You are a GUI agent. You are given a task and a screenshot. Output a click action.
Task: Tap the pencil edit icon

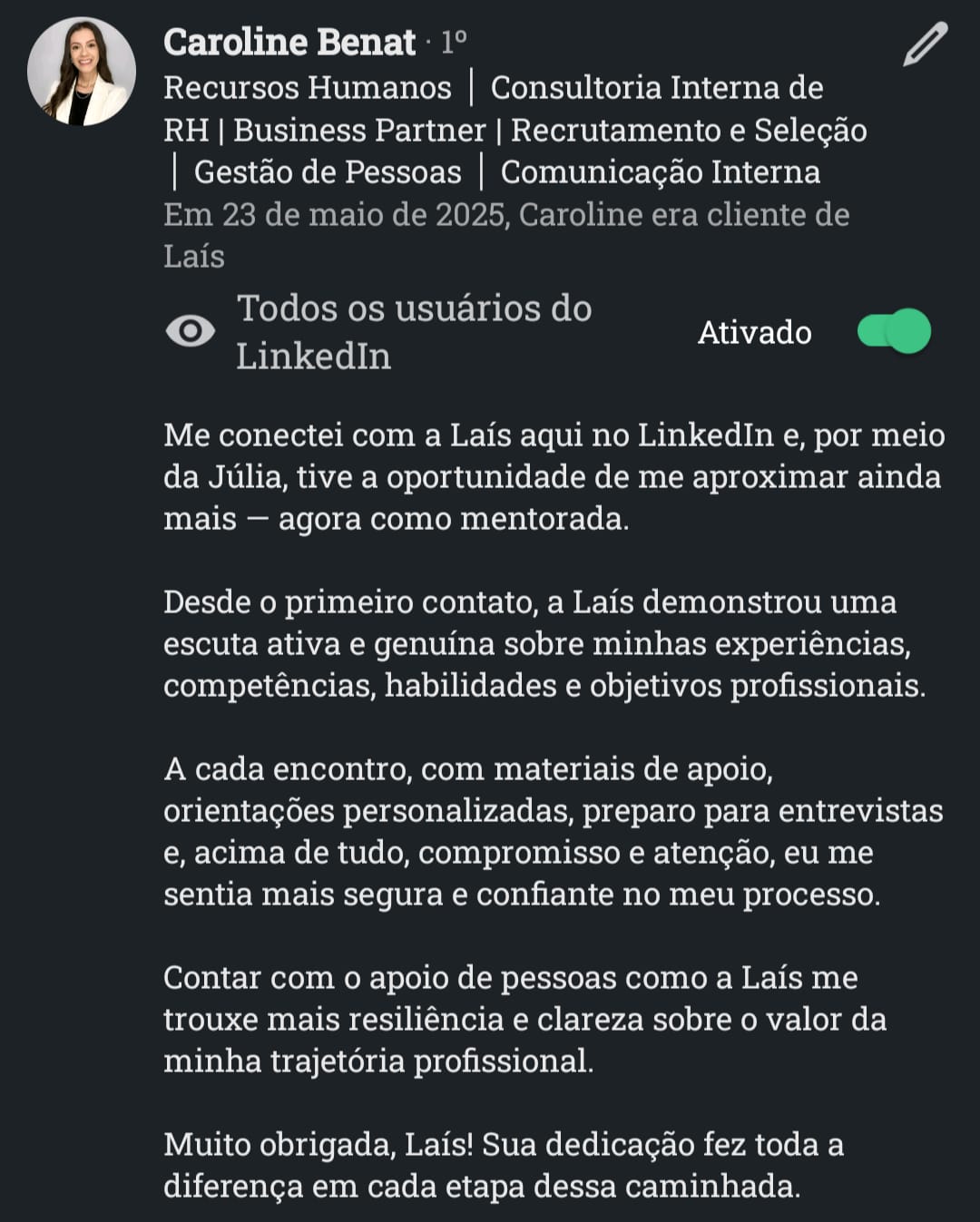(x=925, y=45)
